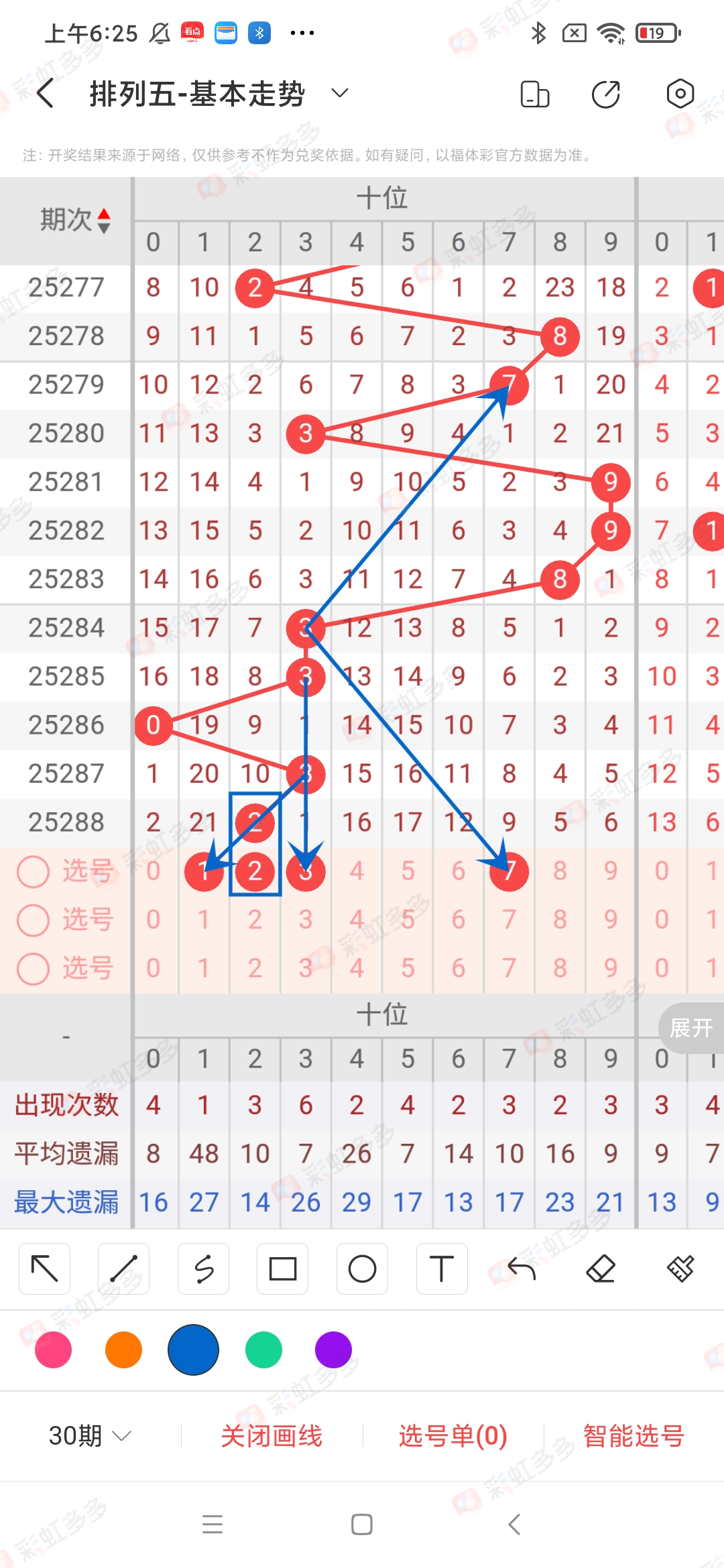Select the text annotation tool
Screen dimensions: 724x1568
tap(442, 1268)
